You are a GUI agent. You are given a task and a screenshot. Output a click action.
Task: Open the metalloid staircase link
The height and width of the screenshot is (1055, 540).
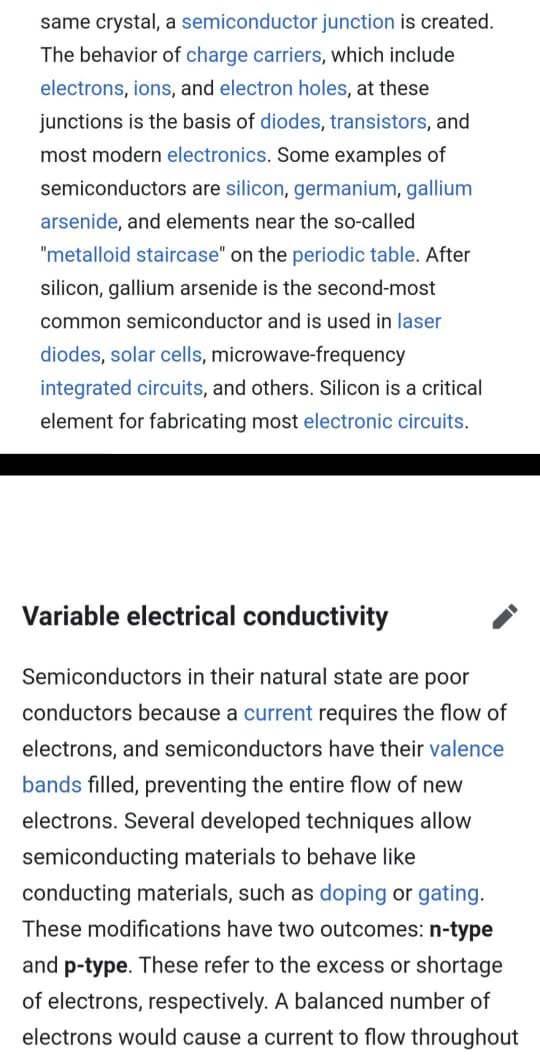click(132, 255)
